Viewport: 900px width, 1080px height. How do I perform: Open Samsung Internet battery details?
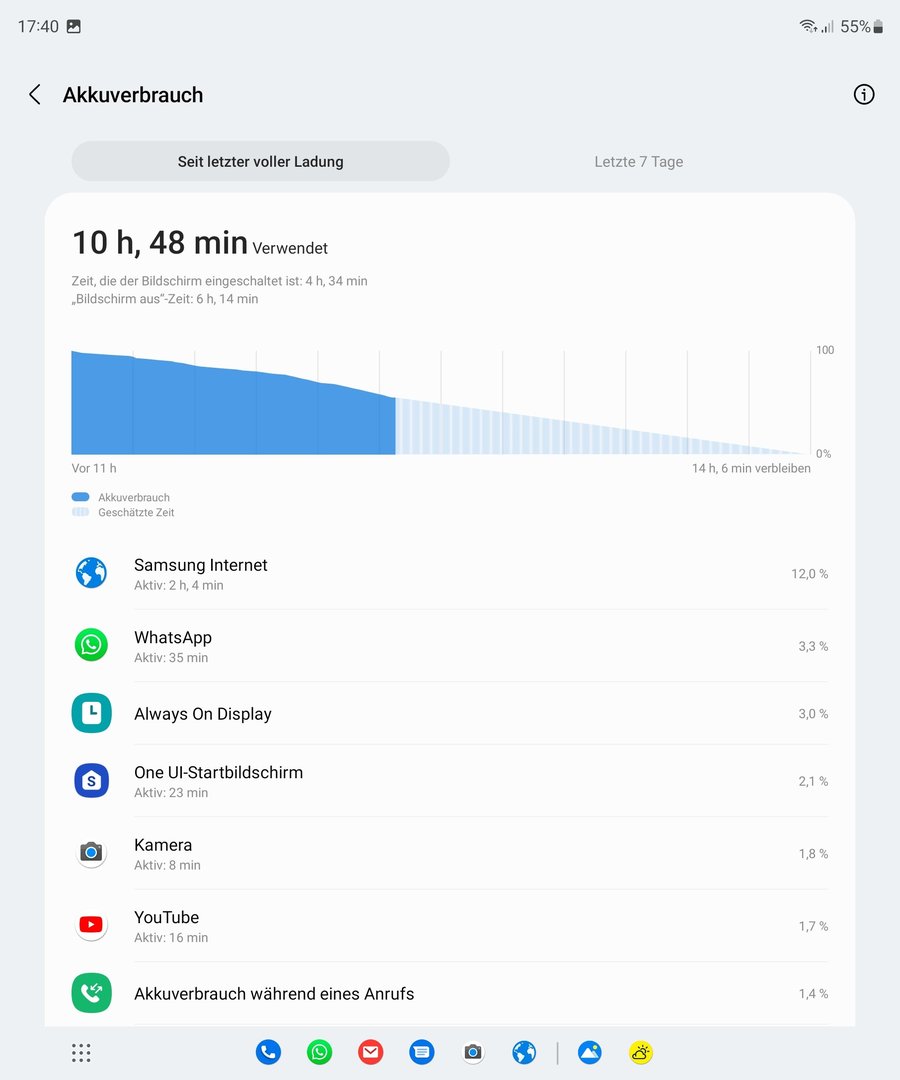[x=450, y=574]
